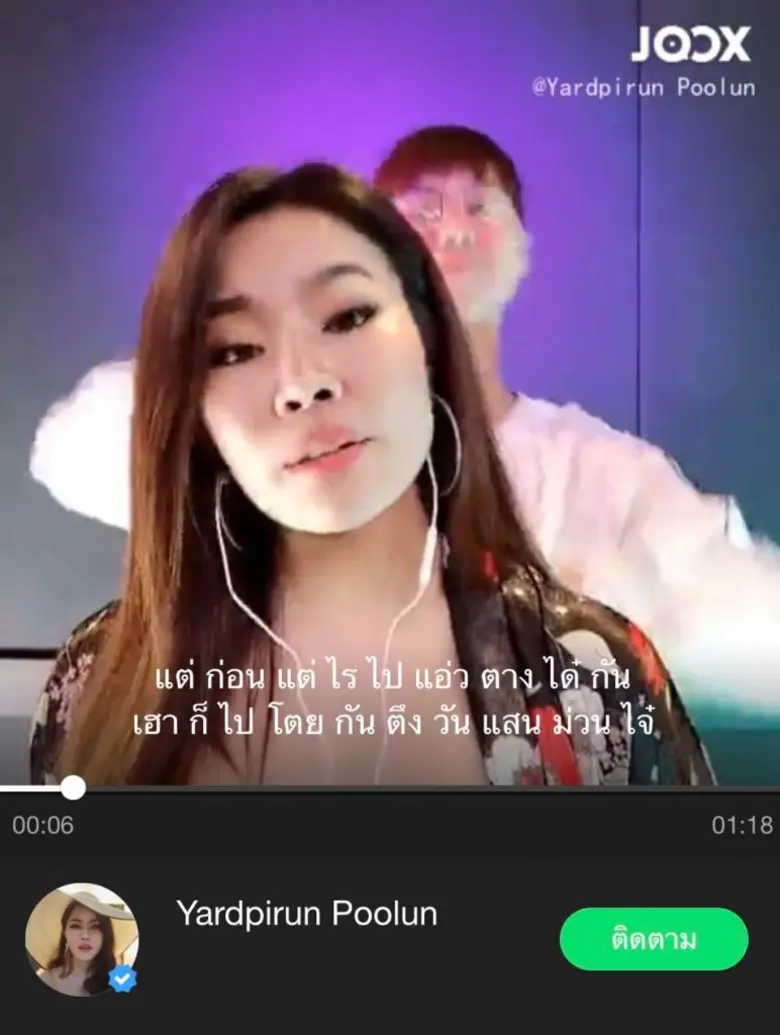
Task: Click the white playhead marker on timeline
Action: coord(71,788)
